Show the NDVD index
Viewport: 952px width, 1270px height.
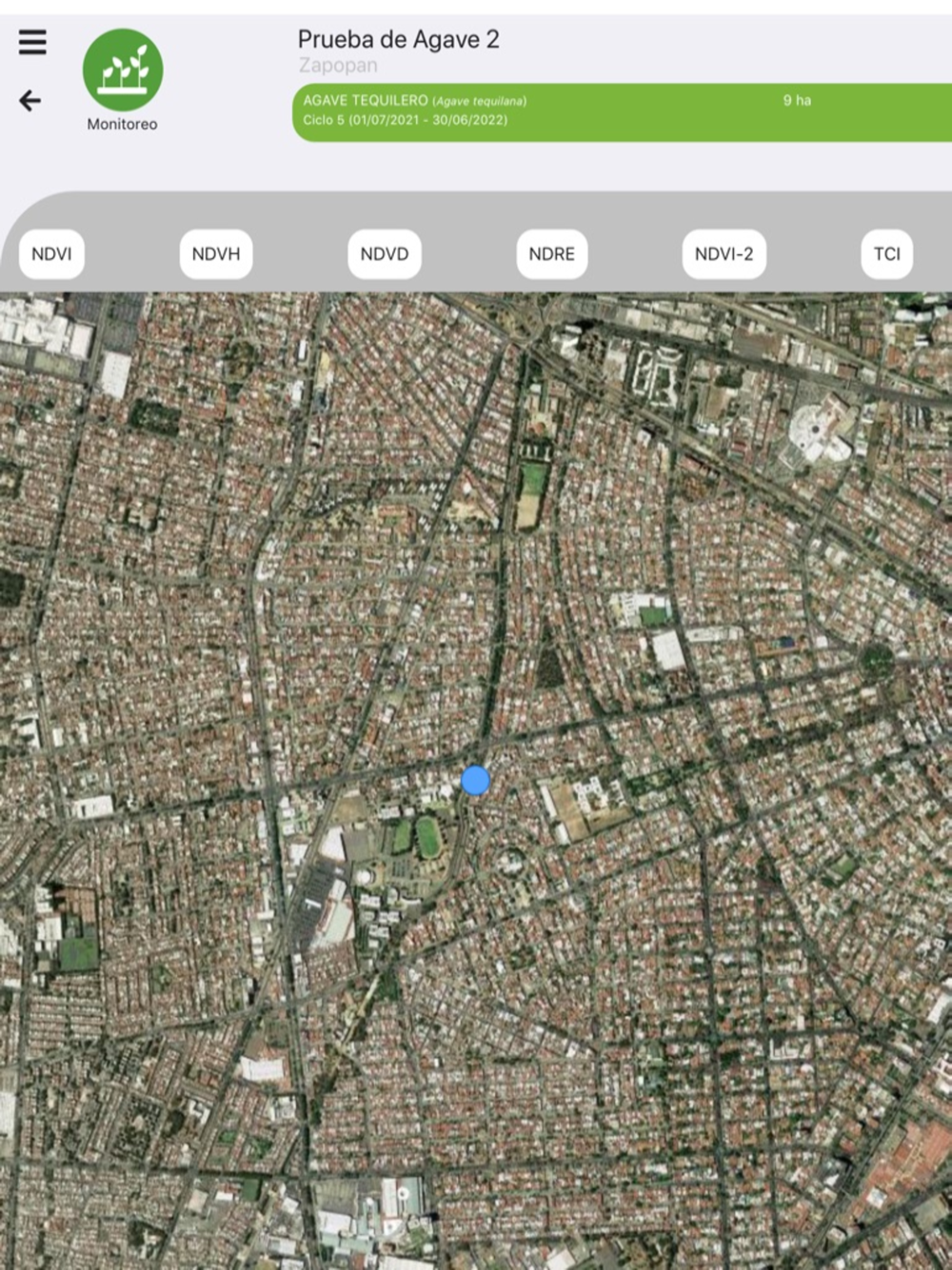385,254
